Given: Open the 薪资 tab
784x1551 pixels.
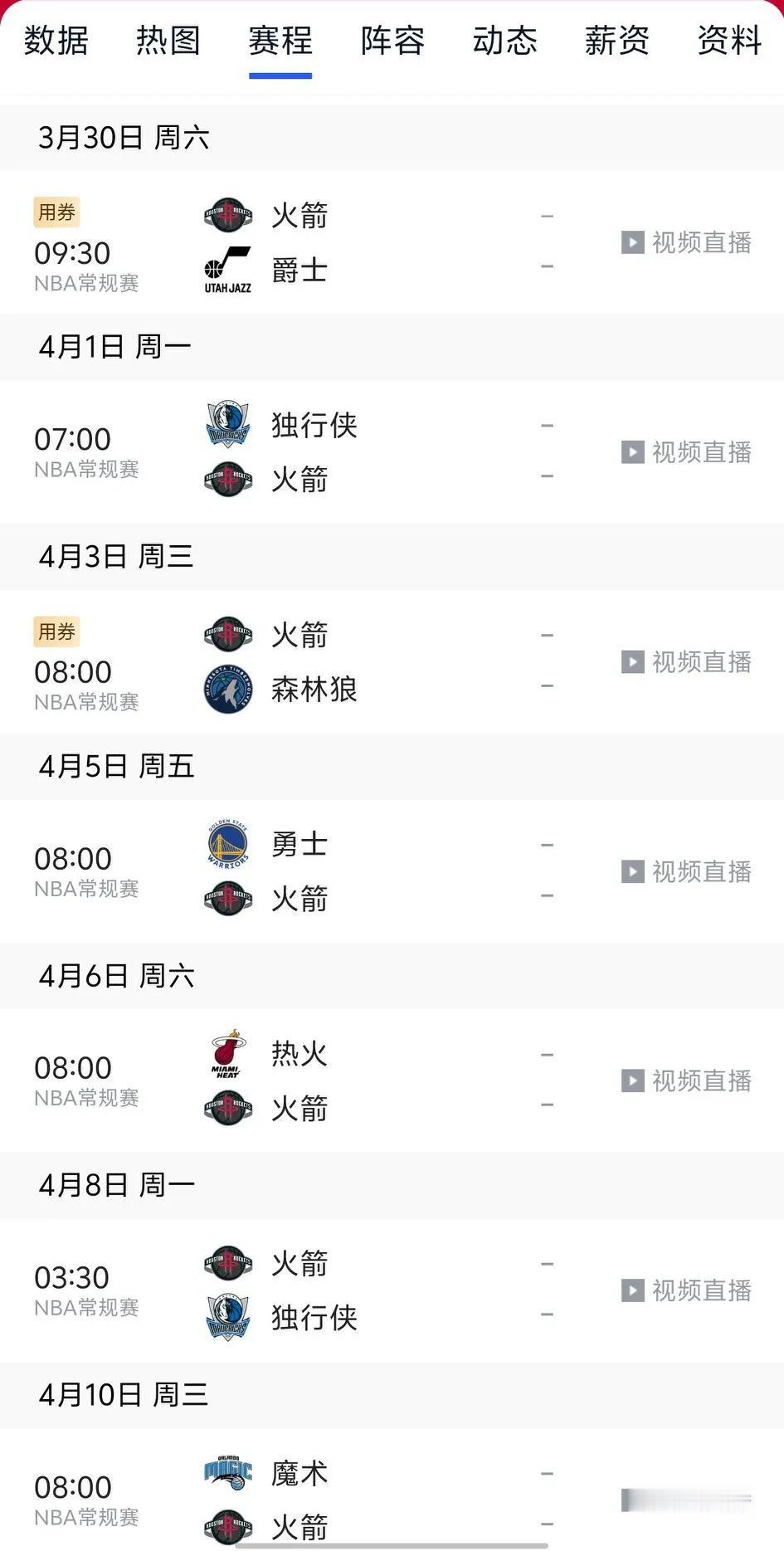Looking at the screenshot, I should [616, 41].
